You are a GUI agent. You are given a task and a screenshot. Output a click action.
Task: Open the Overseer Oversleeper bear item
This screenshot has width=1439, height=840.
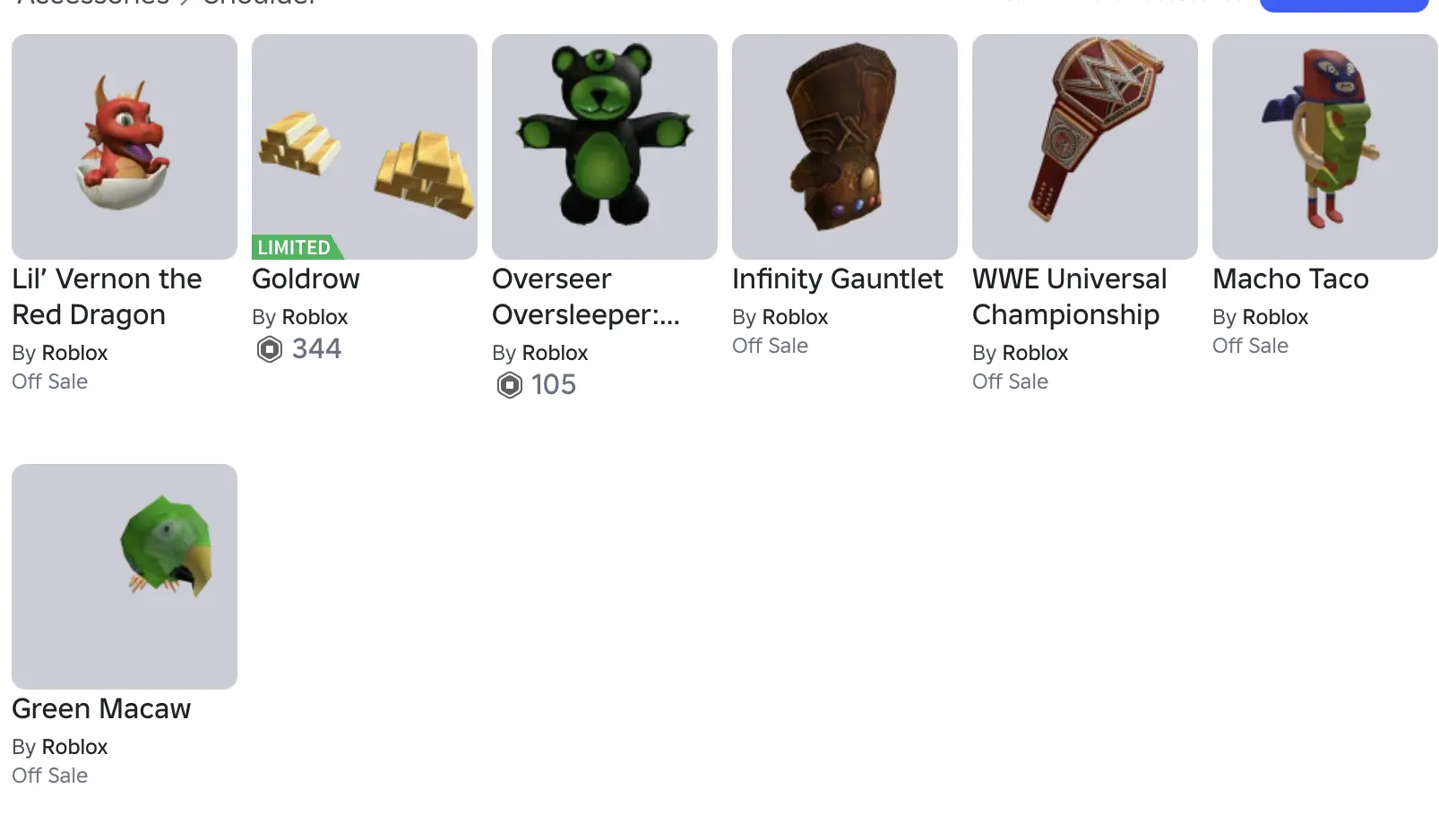click(605, 147)
